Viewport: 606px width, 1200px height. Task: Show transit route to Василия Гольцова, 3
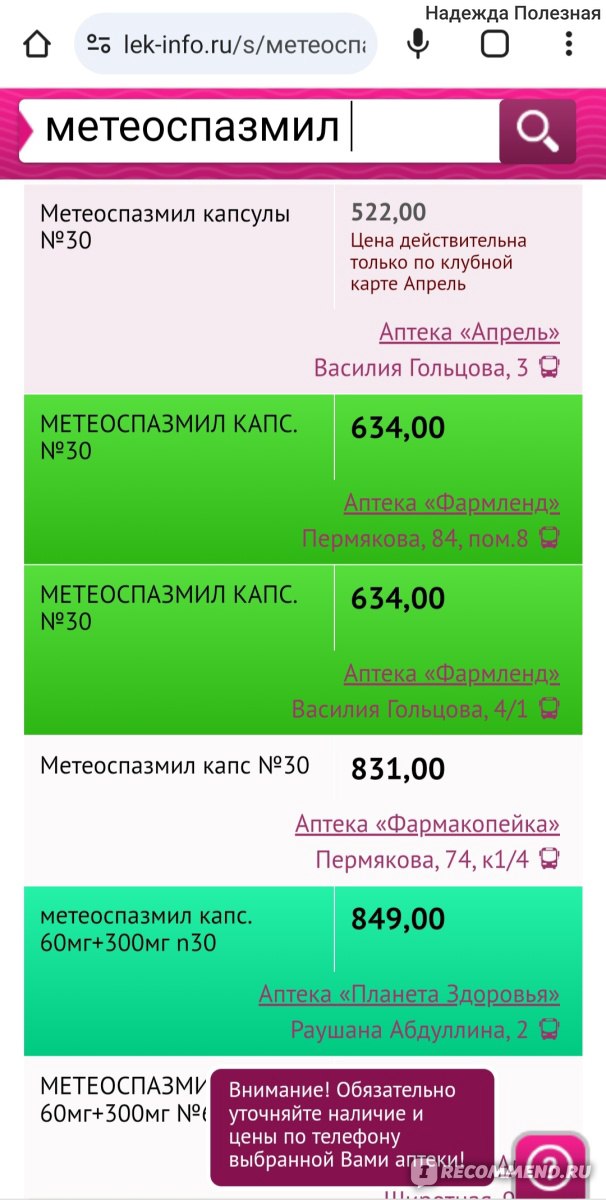(549, 367)
